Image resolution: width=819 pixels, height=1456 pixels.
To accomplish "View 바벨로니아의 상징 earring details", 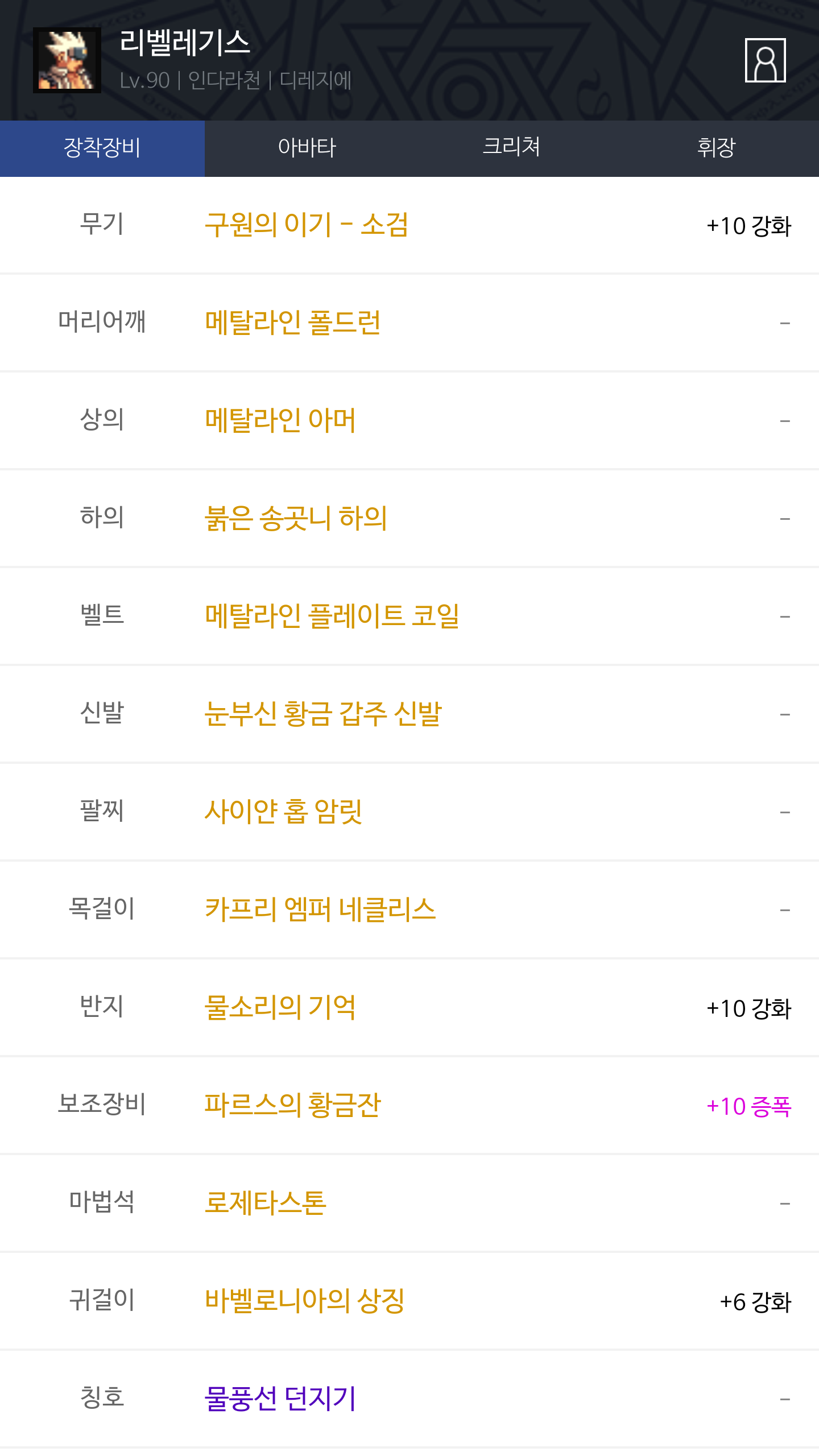I will tap(305, 1301).
